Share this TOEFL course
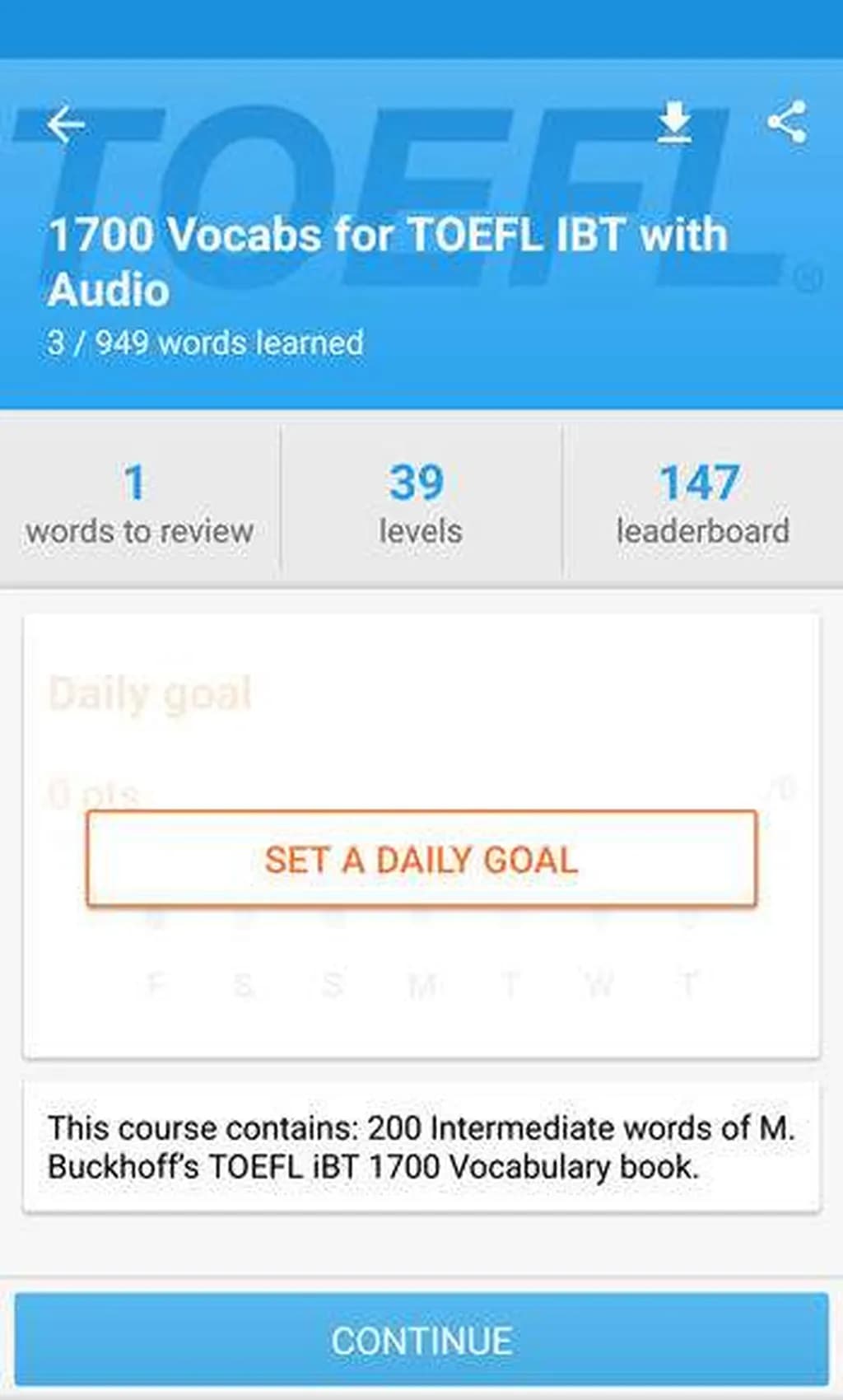 pos(787,123)
